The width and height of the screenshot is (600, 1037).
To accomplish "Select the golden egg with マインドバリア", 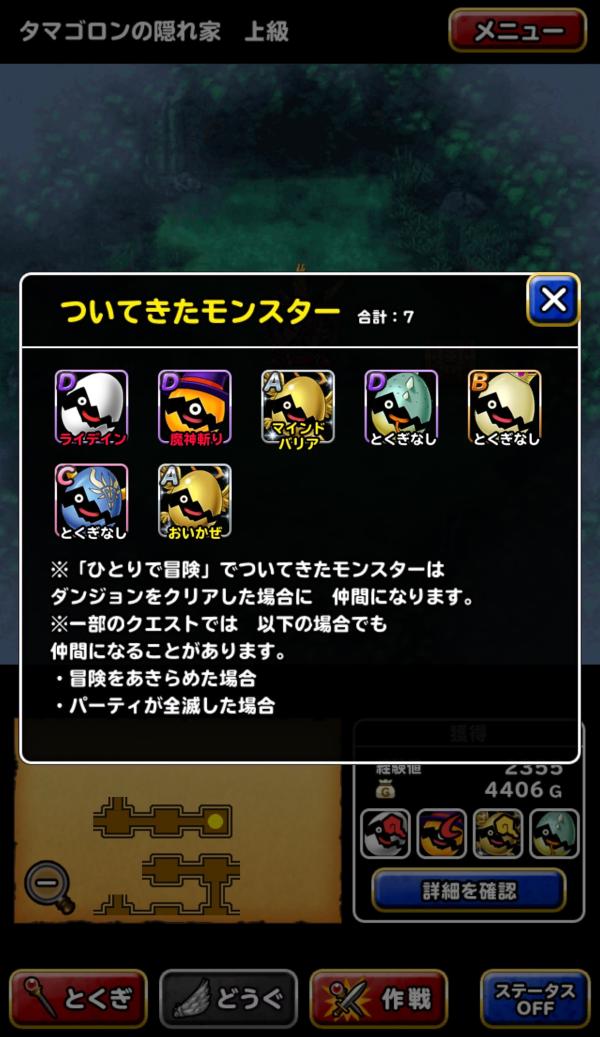I will coord(298,407).
